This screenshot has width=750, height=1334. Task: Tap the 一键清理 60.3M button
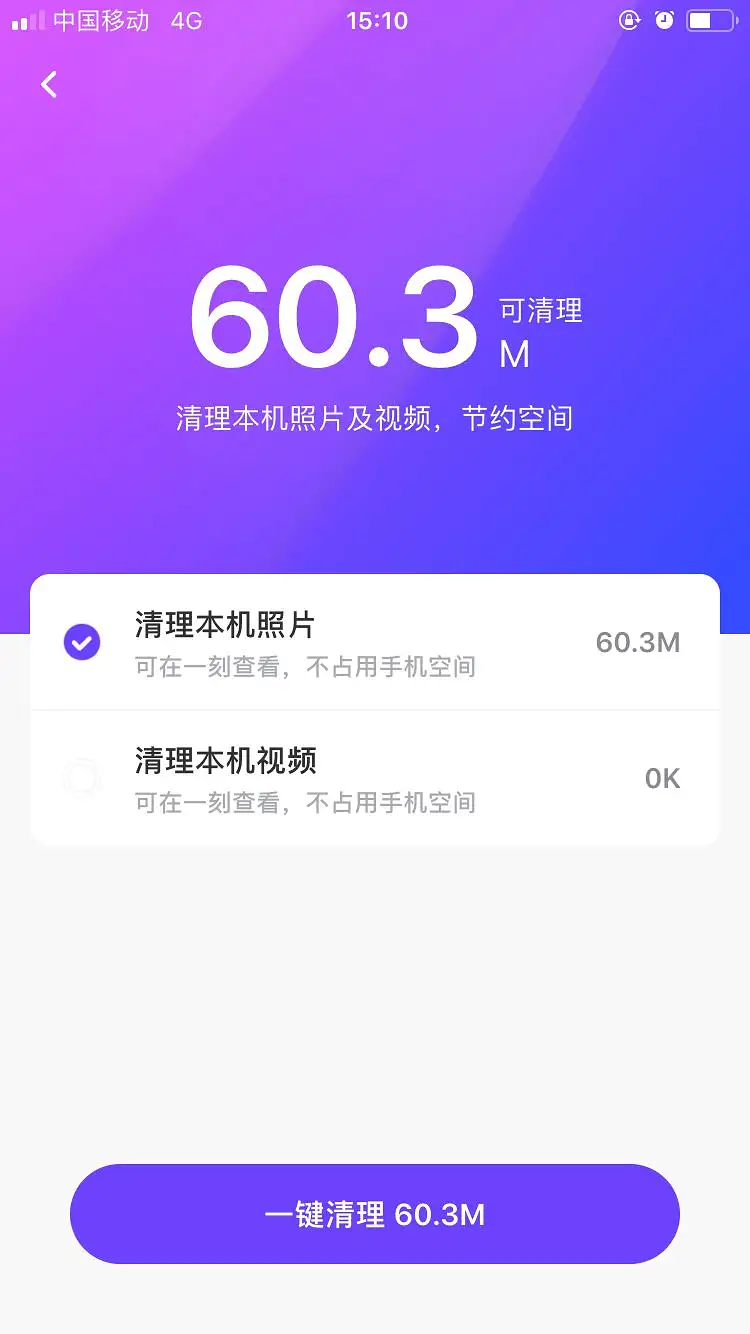[x=375, y=1214]
